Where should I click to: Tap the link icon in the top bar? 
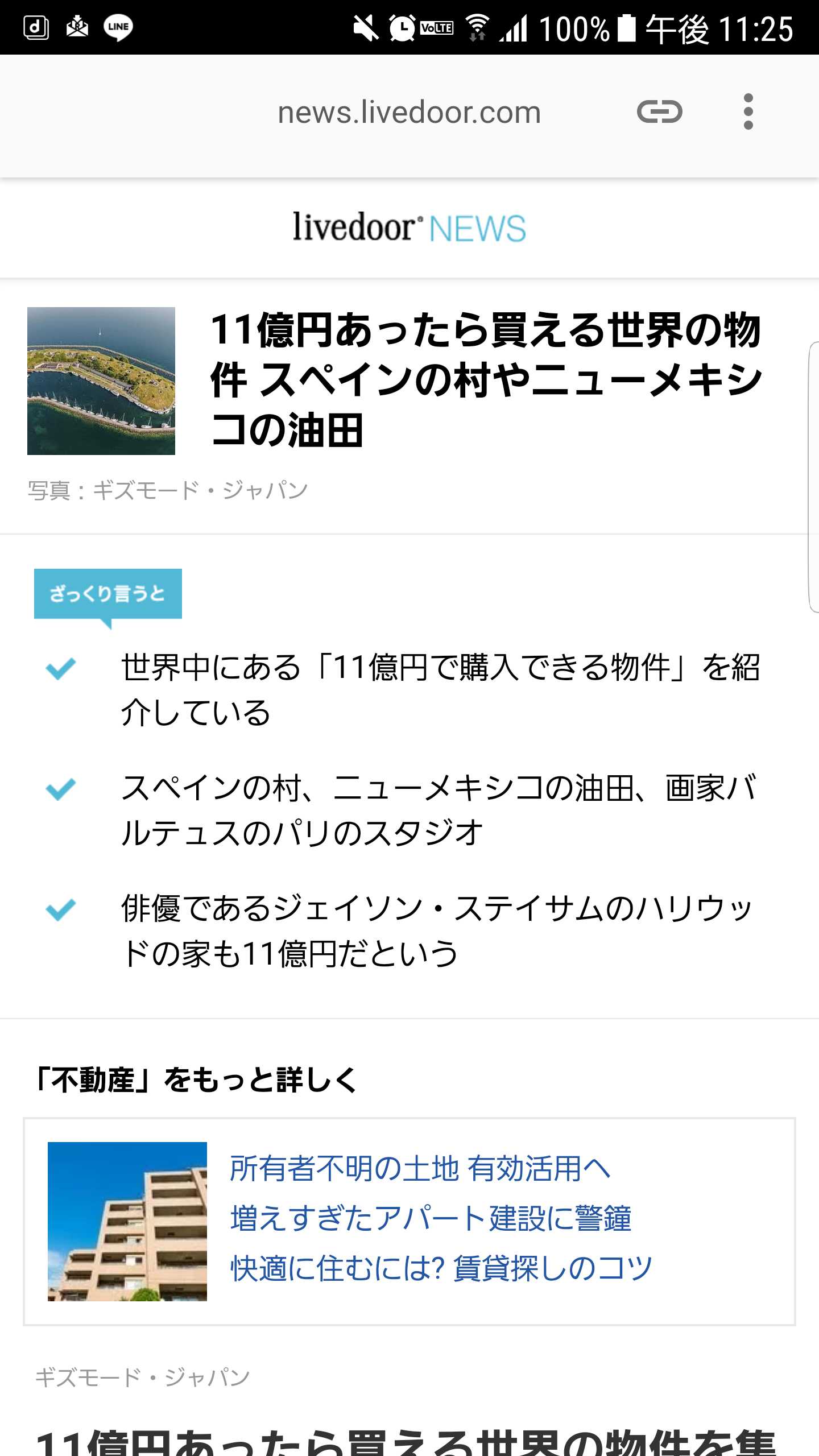click(659, 111)
